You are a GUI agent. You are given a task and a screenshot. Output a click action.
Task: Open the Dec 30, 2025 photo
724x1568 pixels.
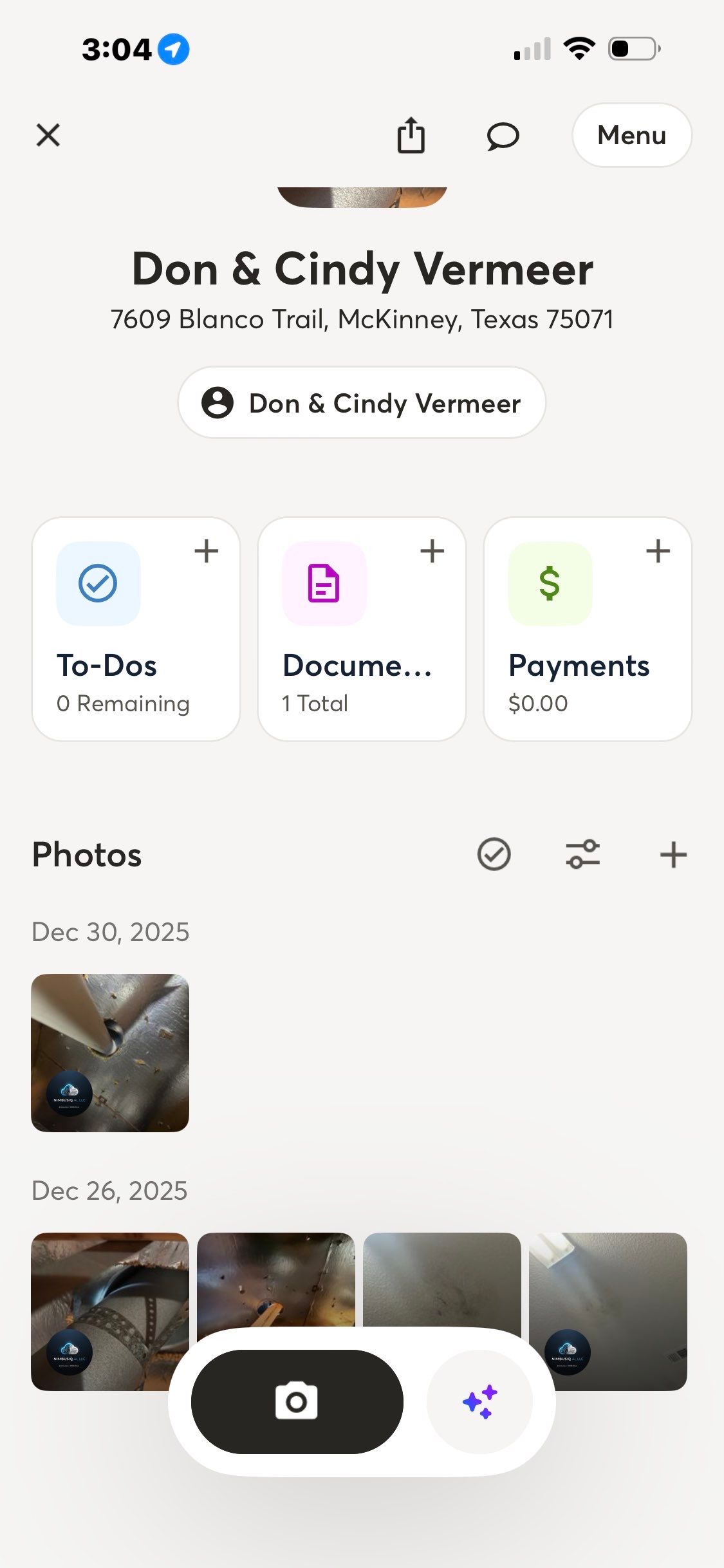pyautogui.click(x=110, y=1053)
